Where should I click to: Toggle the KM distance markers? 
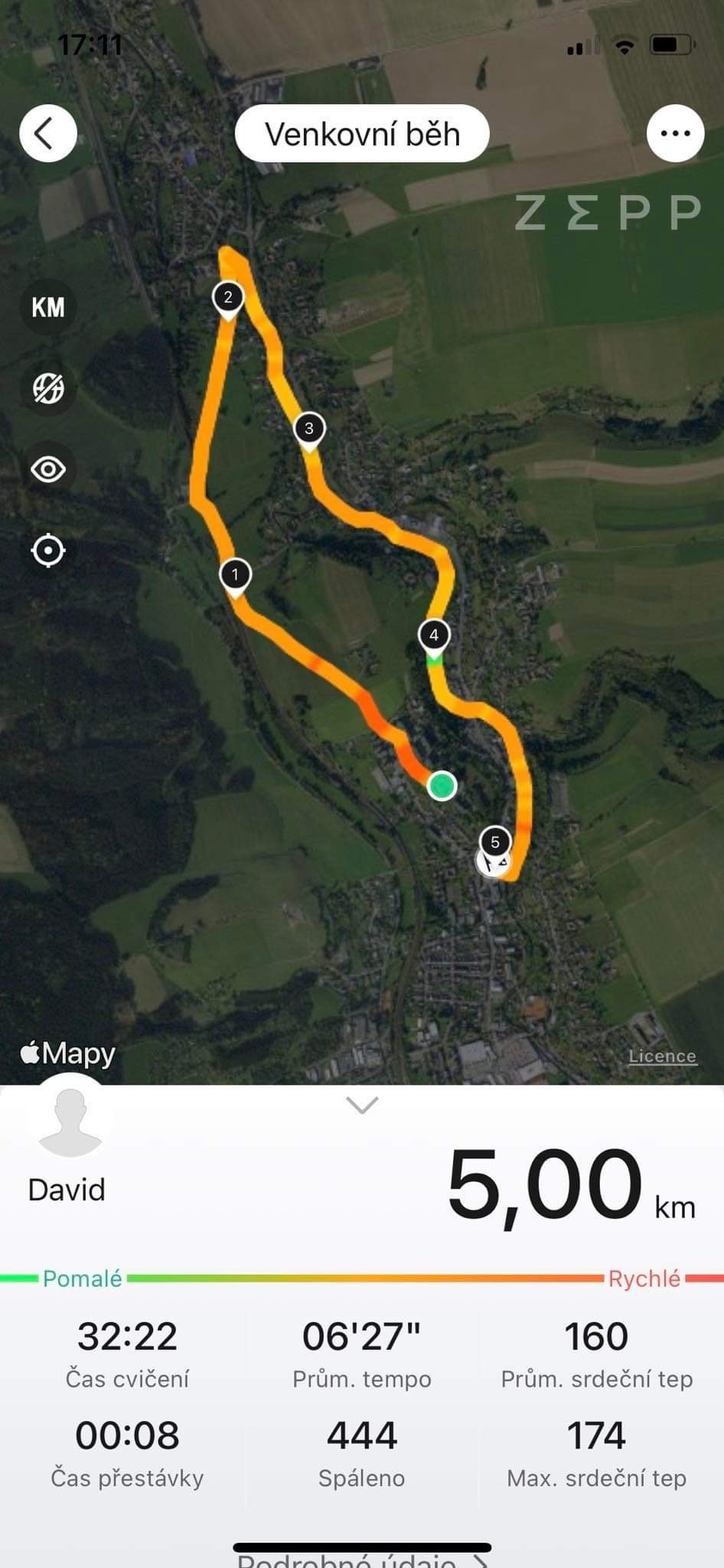click(x=47, y=308)
